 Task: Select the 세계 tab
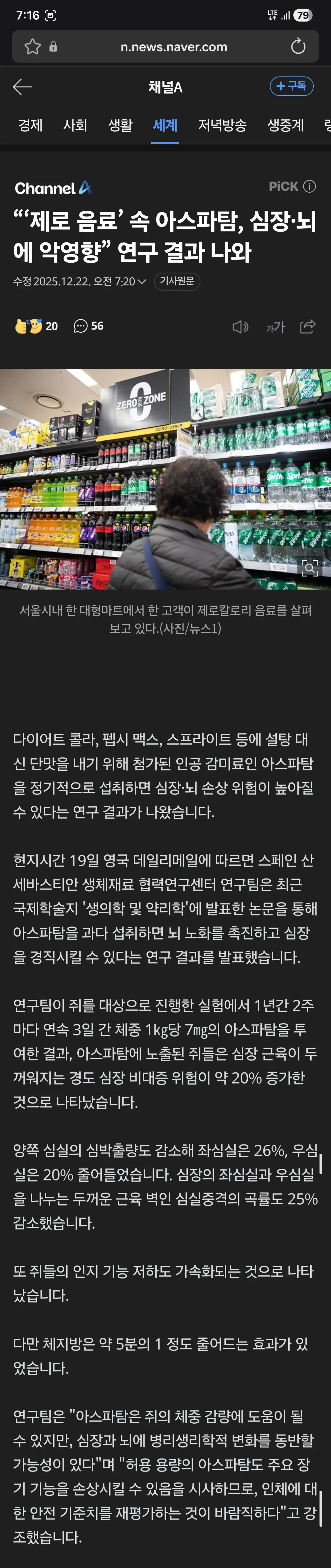[165, 125]
